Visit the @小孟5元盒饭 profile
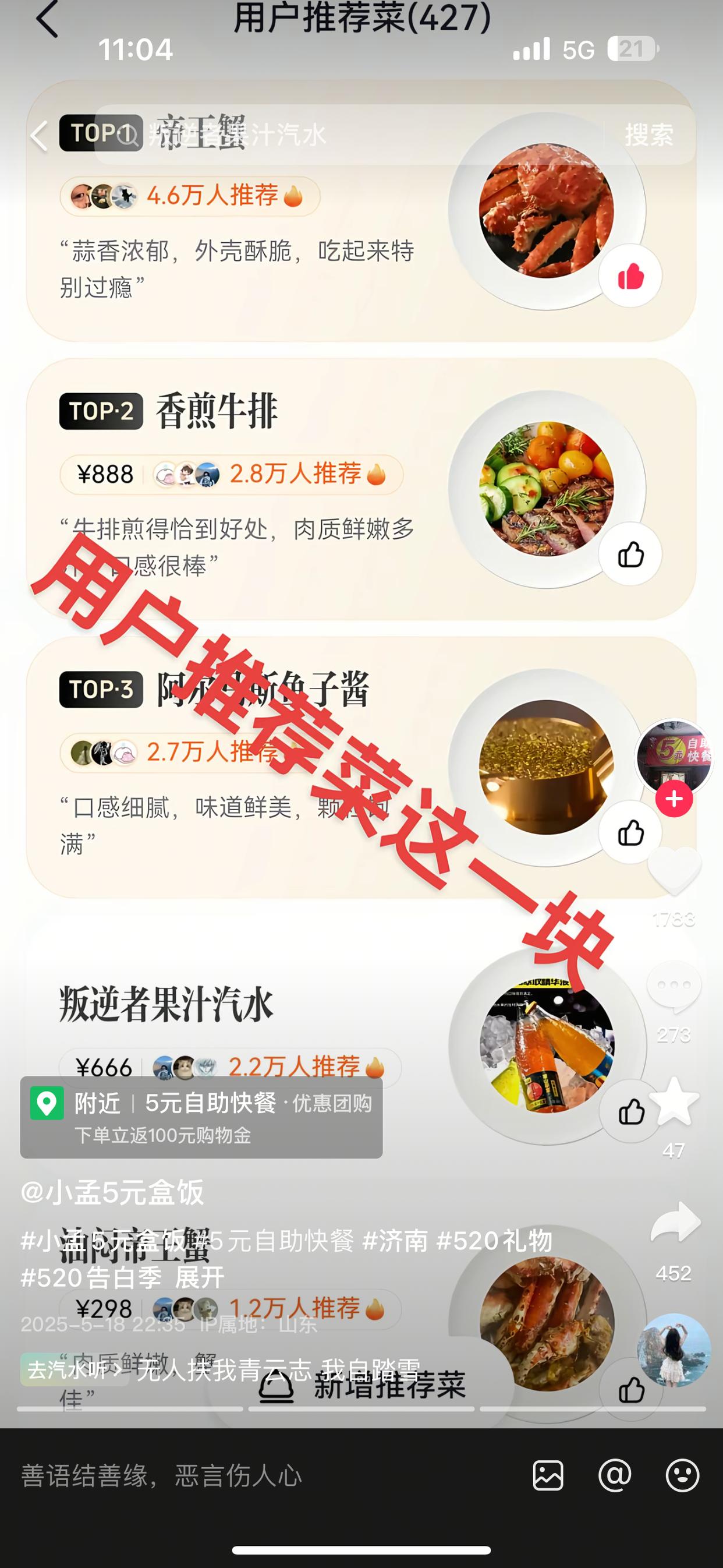Viewport: 723px width, 1568px height. [112, 1192]
